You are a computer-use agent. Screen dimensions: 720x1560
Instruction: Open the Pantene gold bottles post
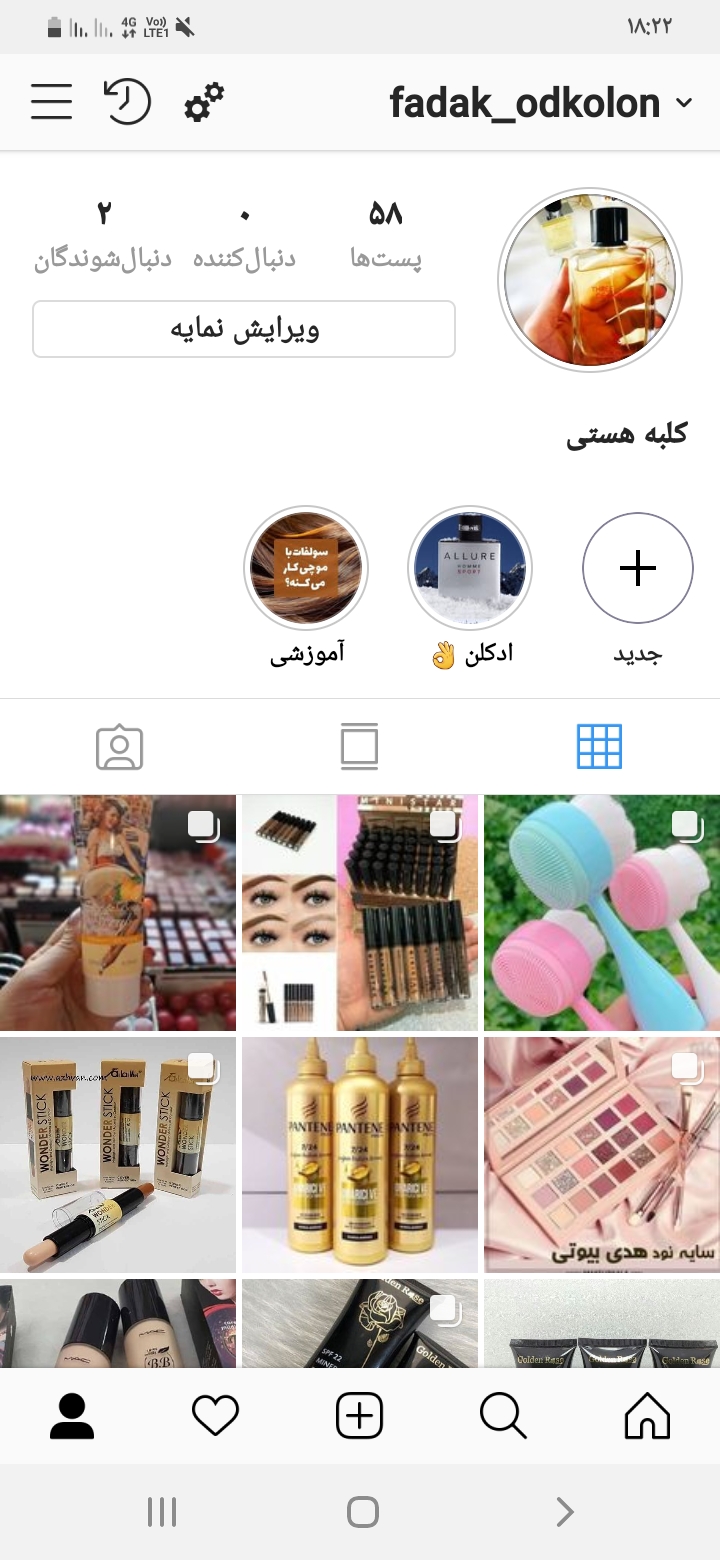coord(360,1155)
